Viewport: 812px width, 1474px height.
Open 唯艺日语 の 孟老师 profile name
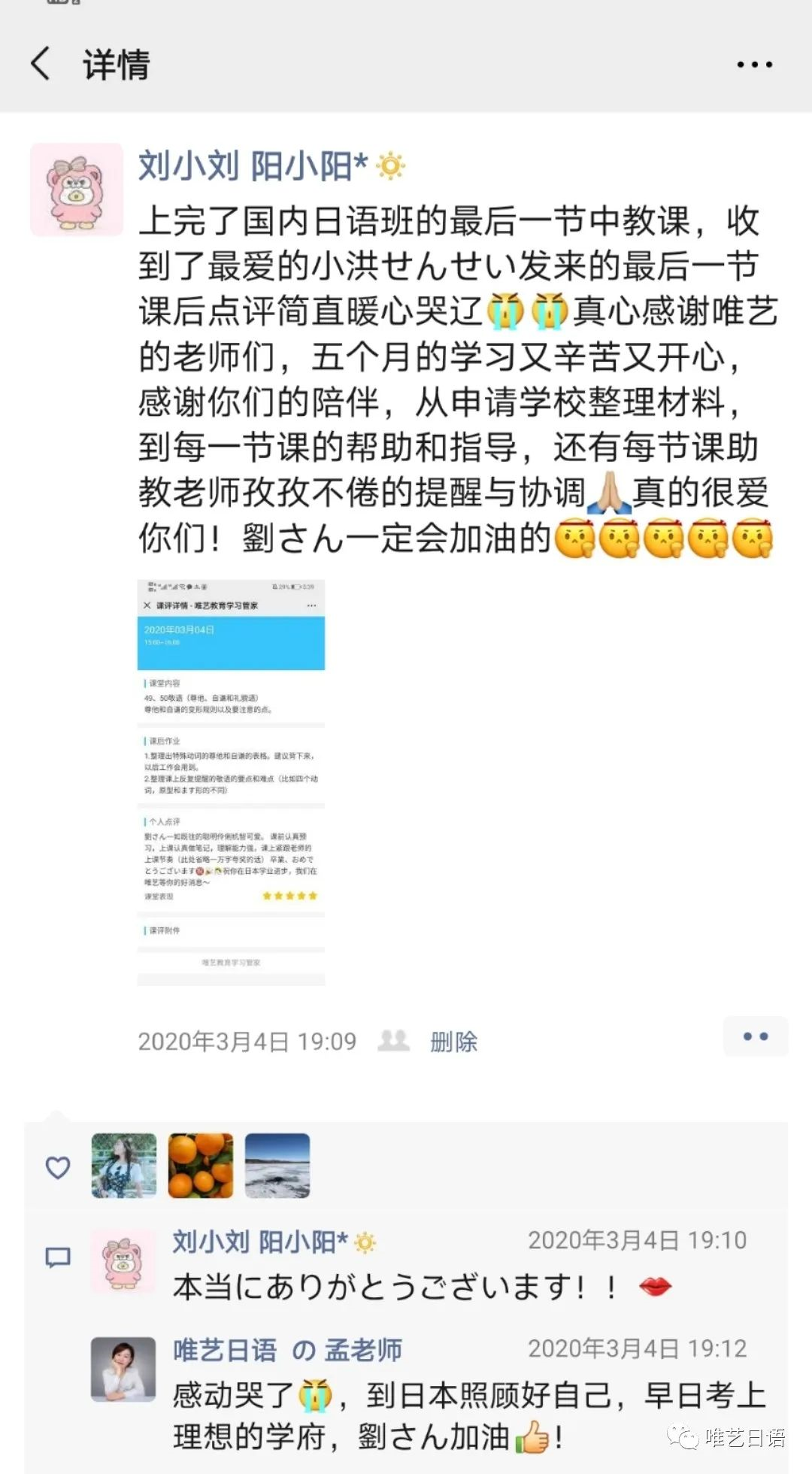(287, 1351)
